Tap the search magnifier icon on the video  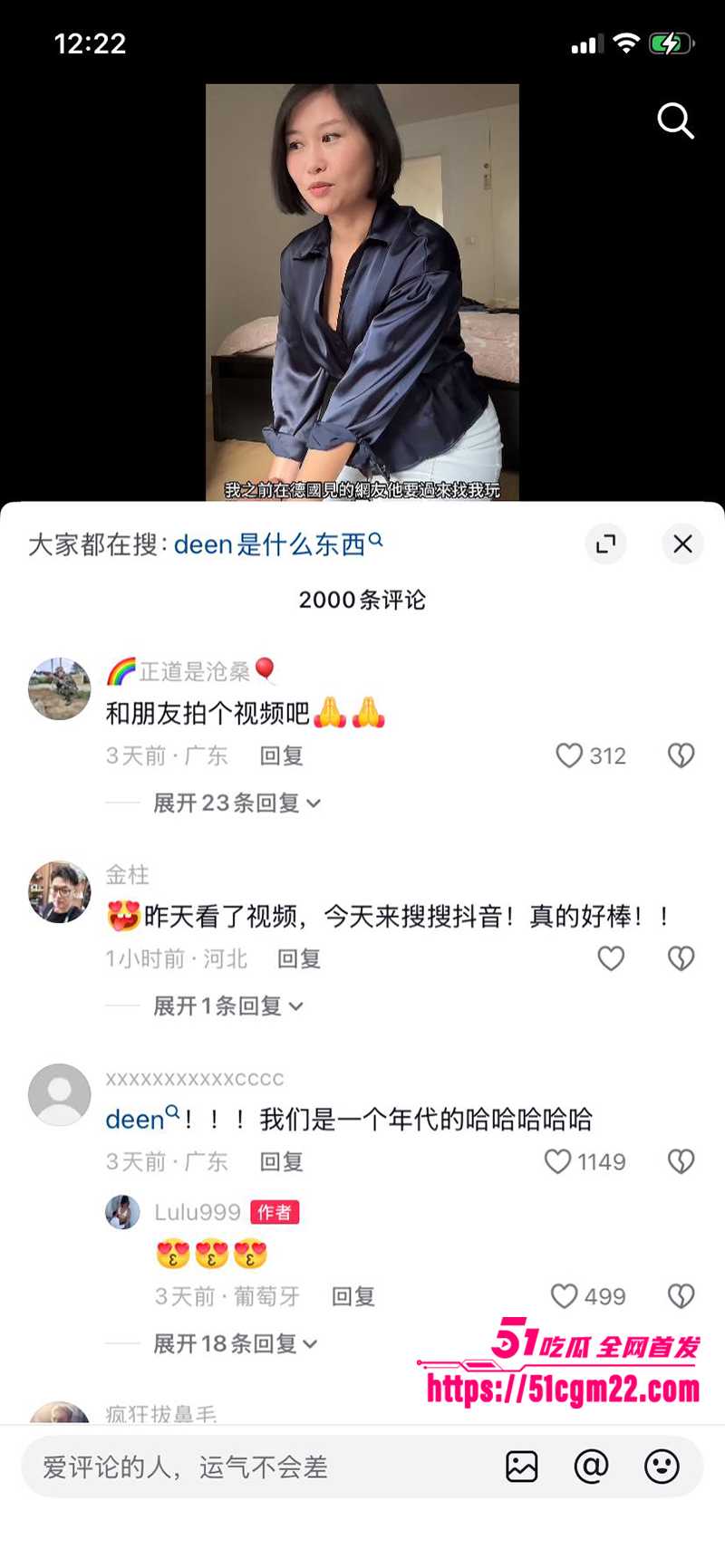click(675, 121)
